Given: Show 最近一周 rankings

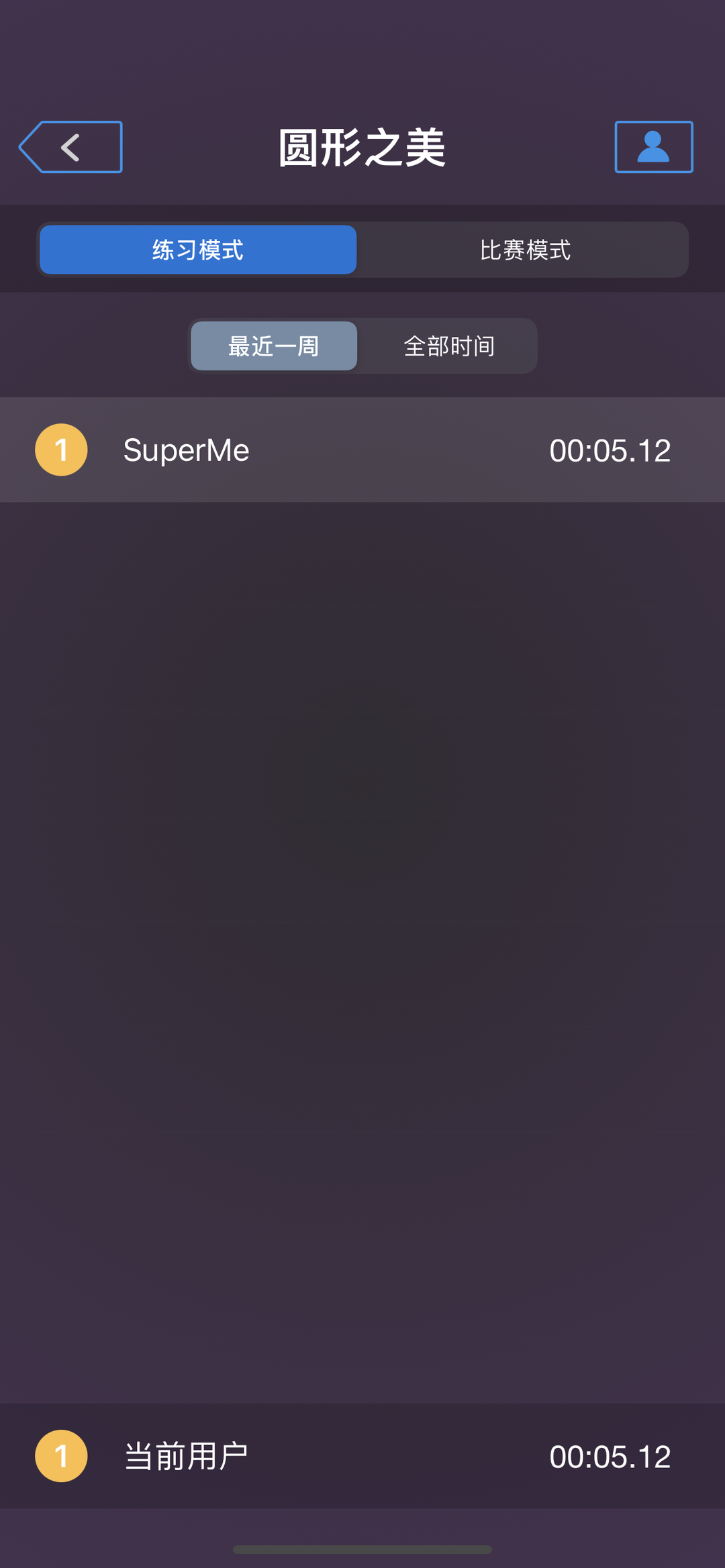Looking at the screenshot, I should (x=274, y=346).
